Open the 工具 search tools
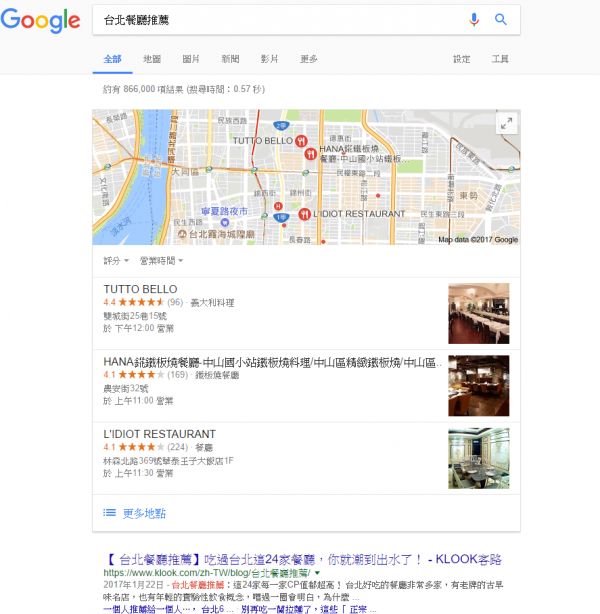The width and height of the screenshot is (600, 614). [x=500, y=59]
